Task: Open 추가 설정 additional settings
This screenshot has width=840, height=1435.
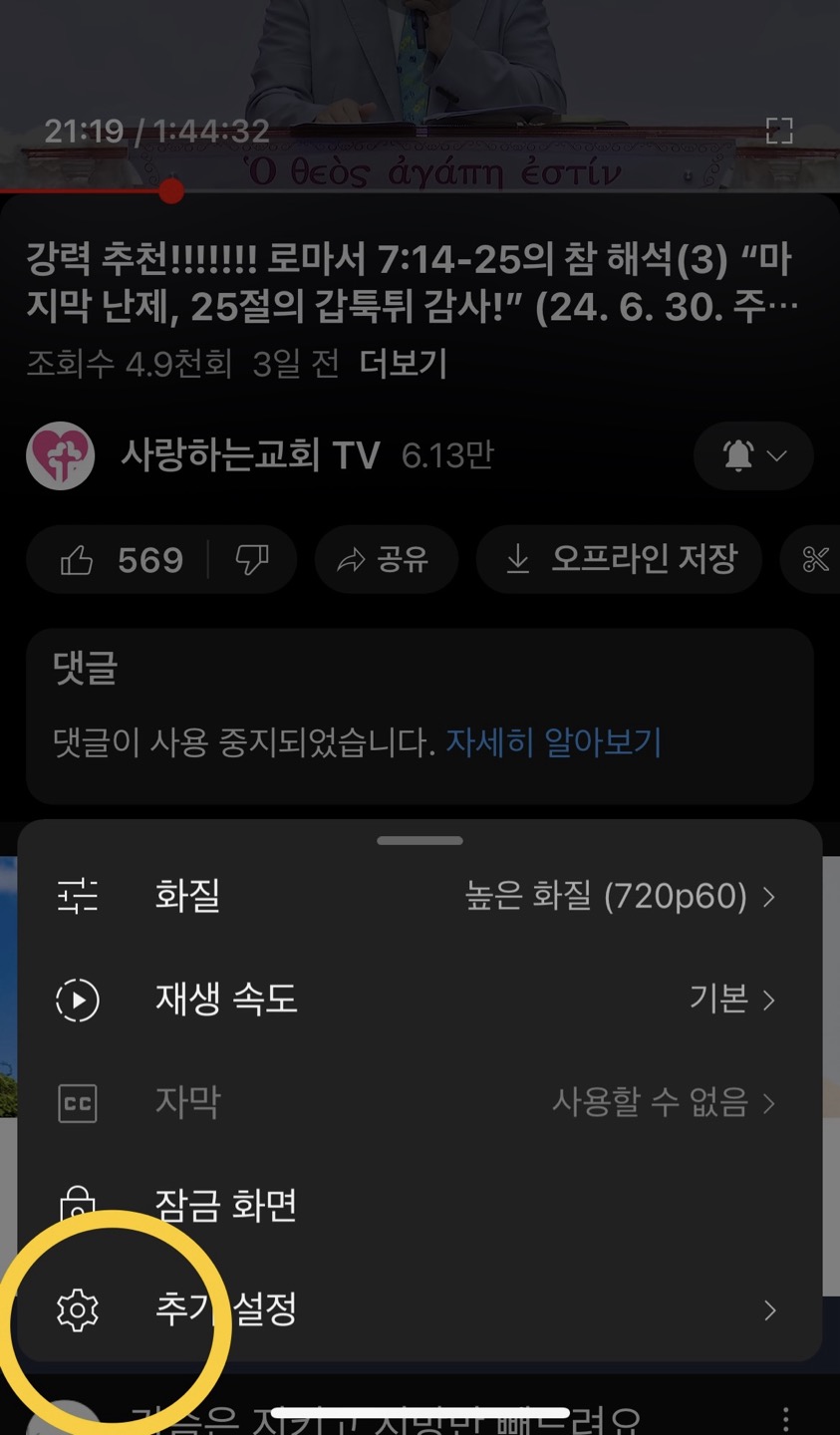Action: click(419, 1309)
